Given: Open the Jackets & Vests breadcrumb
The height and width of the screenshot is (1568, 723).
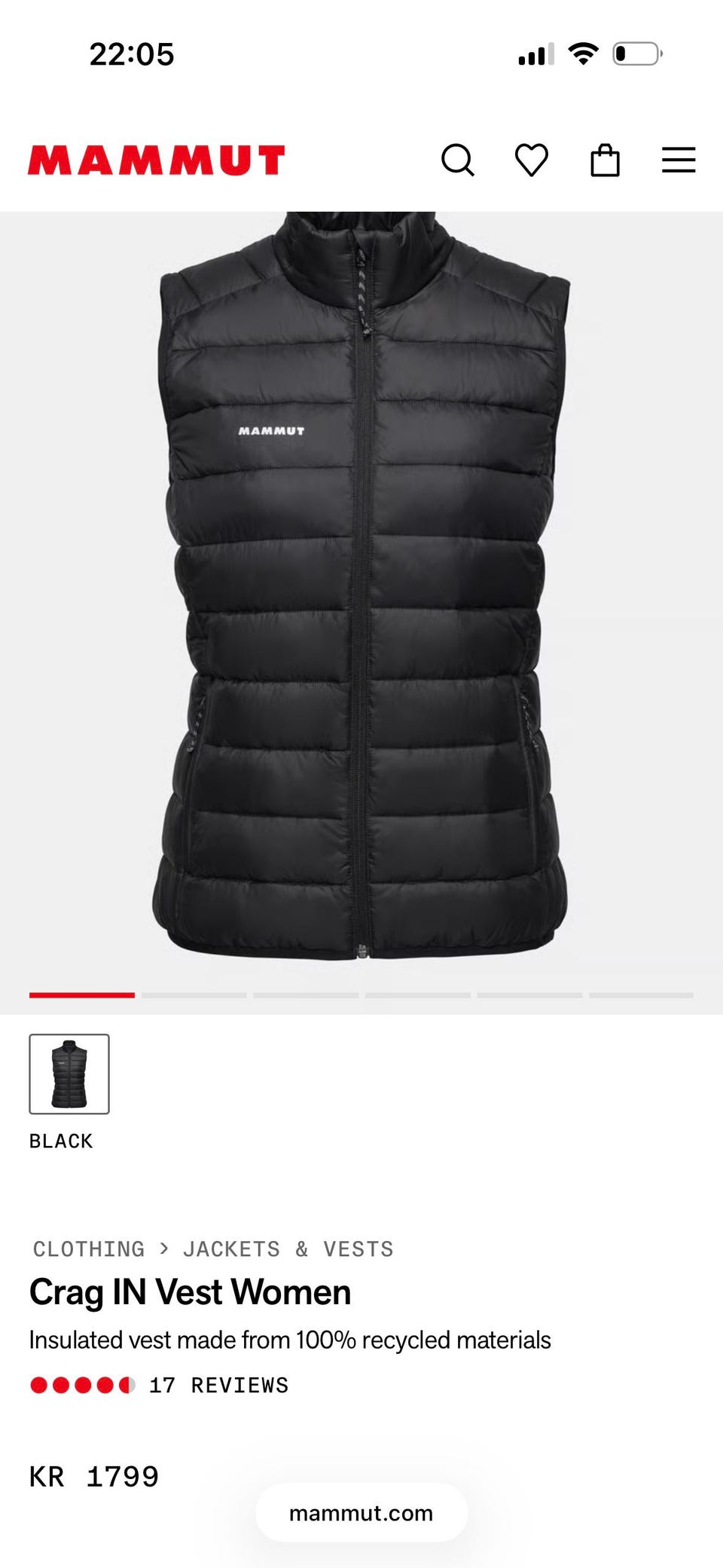Looking at the screenshot, I should pyautogui.click(x=288, y=1249).
